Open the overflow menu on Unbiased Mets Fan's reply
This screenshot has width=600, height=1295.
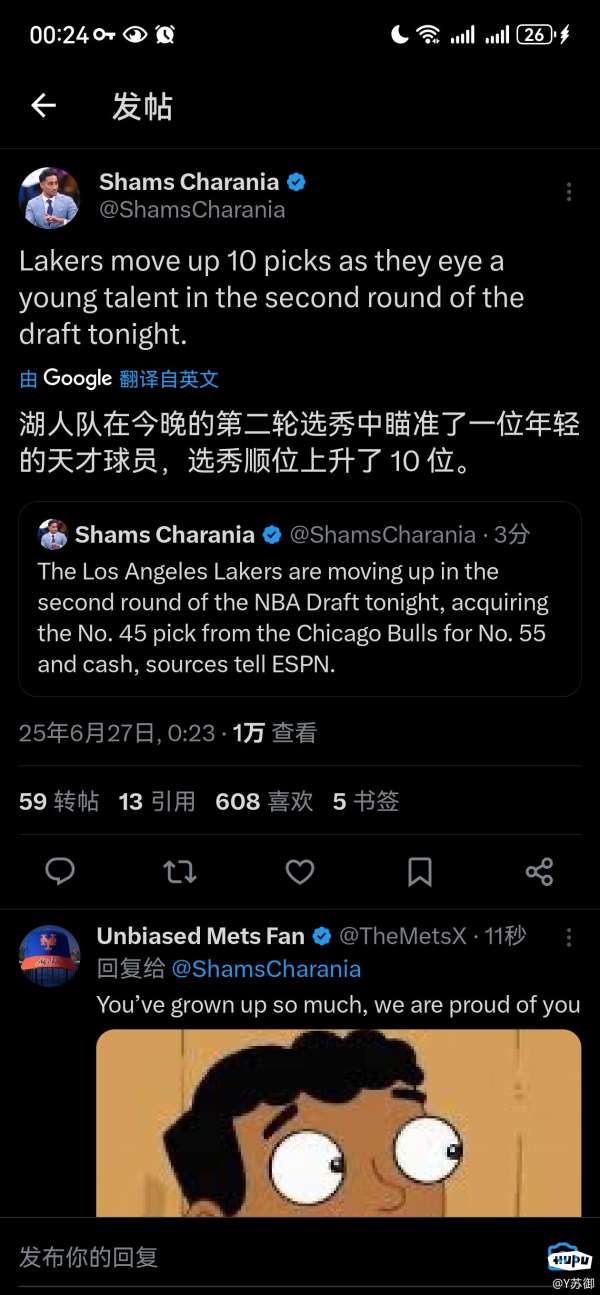(x=568, y=938)
